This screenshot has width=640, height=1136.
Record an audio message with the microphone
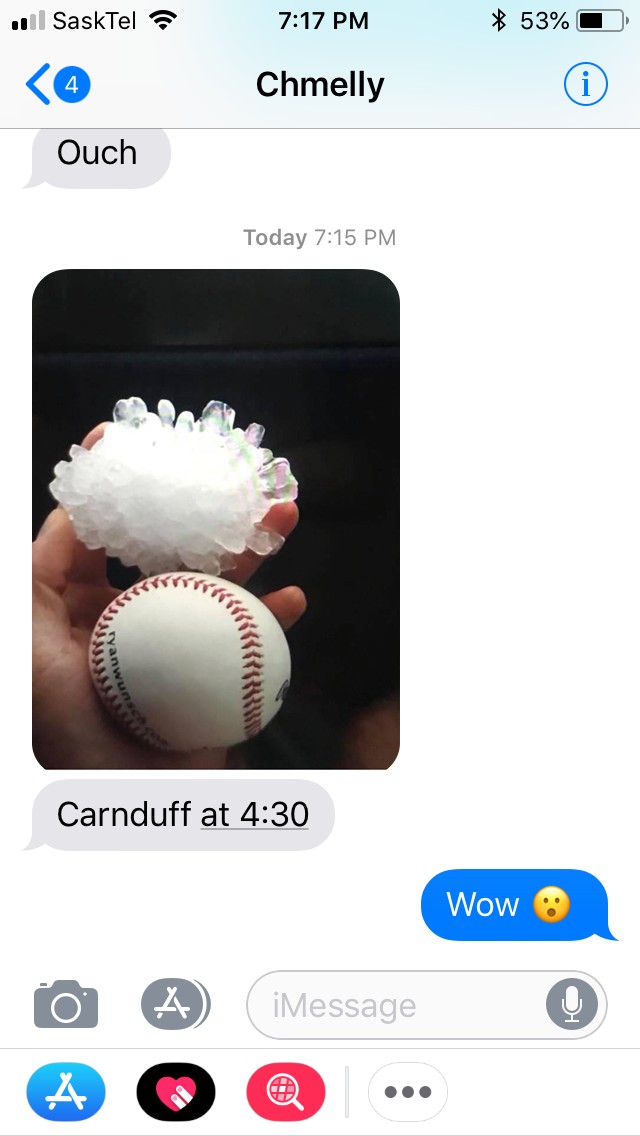572,1005
